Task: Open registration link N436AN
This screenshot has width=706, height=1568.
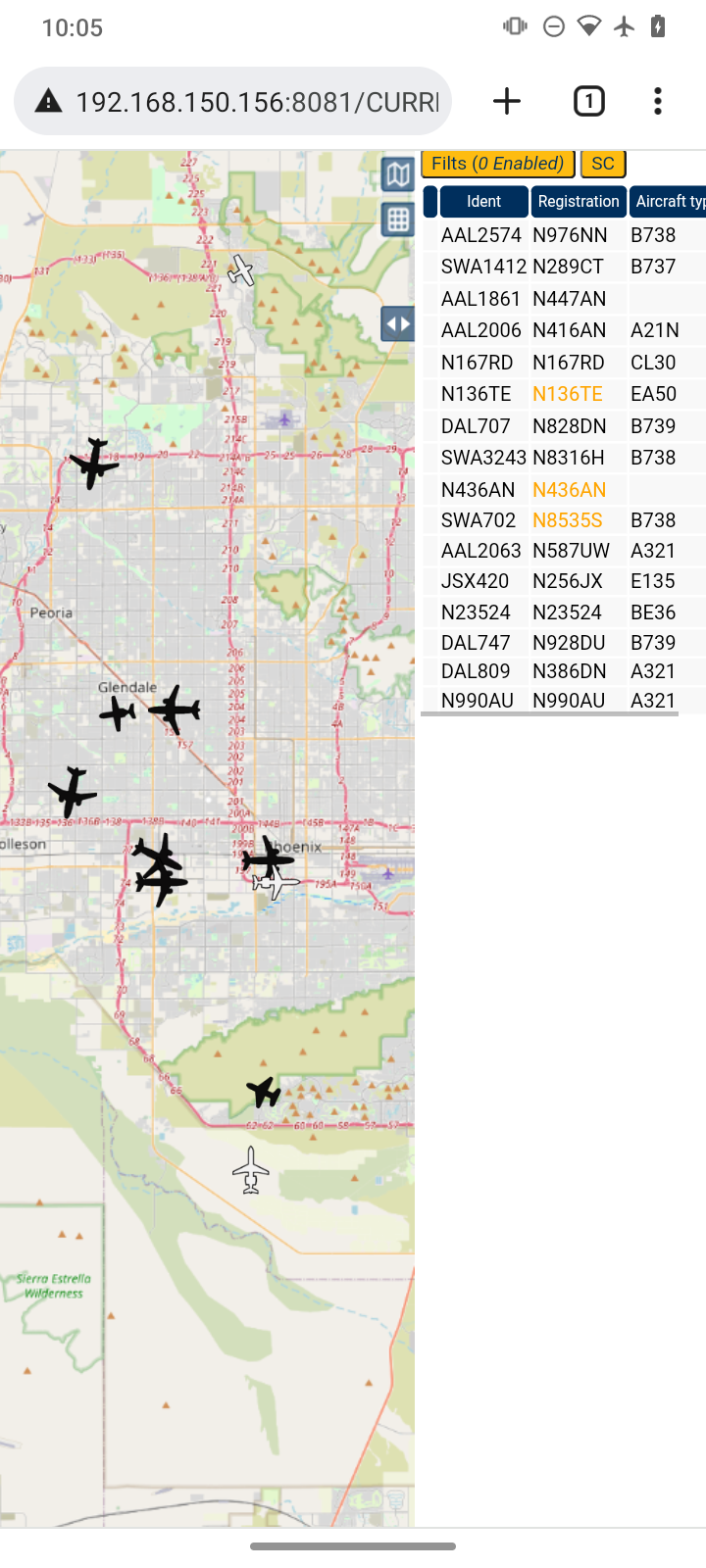Action: click(570, 489)
